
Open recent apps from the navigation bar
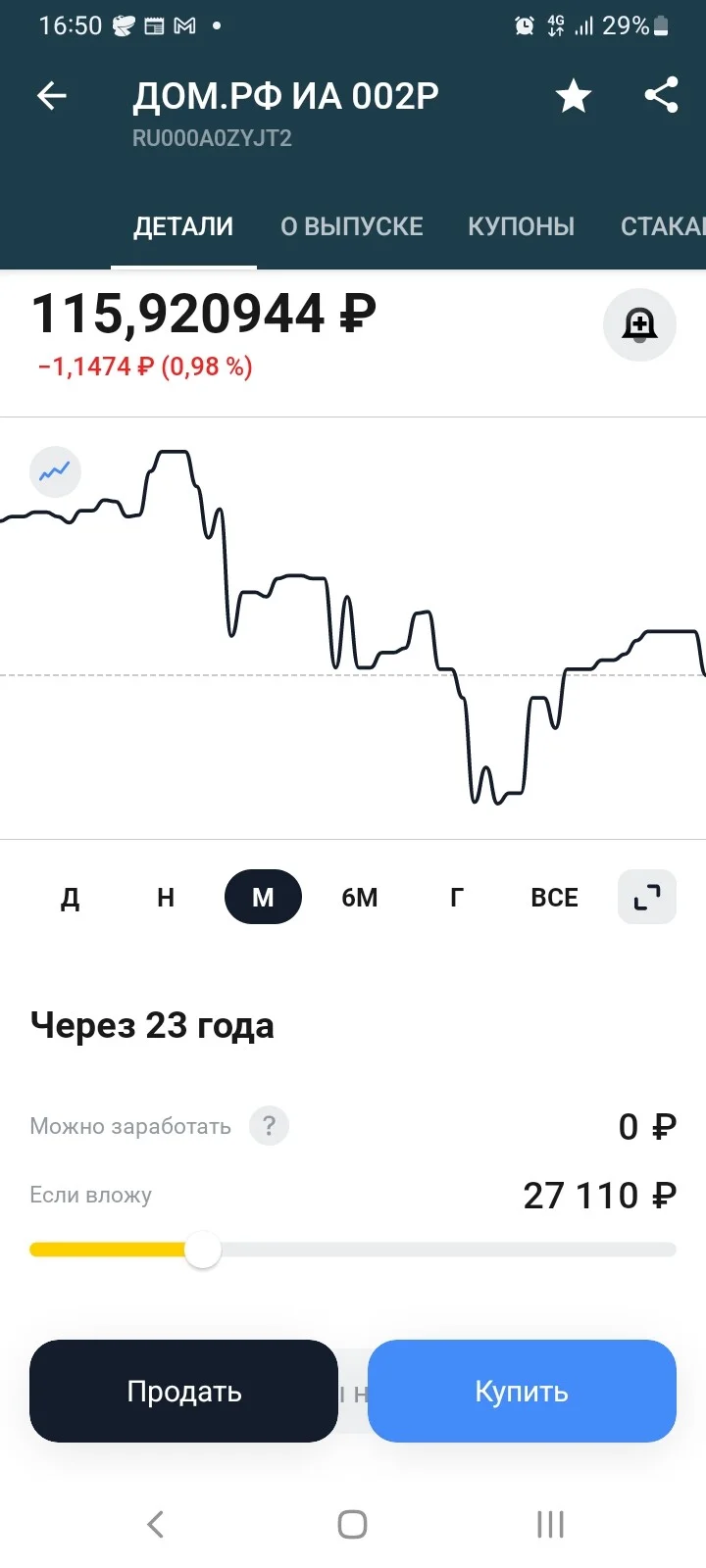point(550,1524)
